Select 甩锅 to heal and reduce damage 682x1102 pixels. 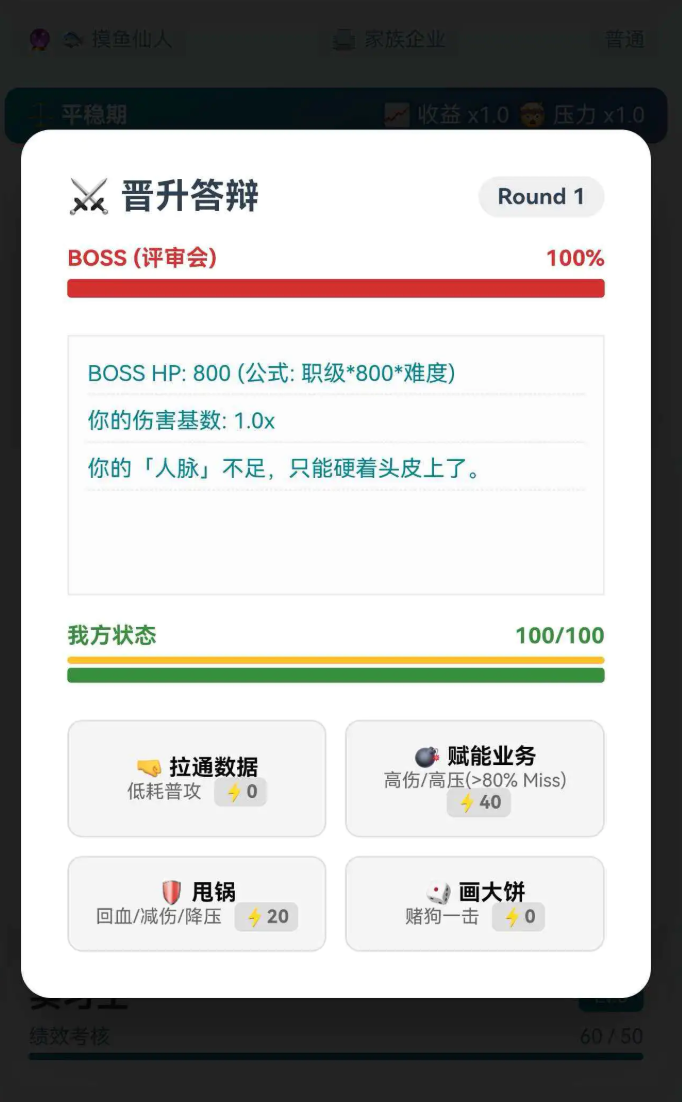click(x=196, y=903)
